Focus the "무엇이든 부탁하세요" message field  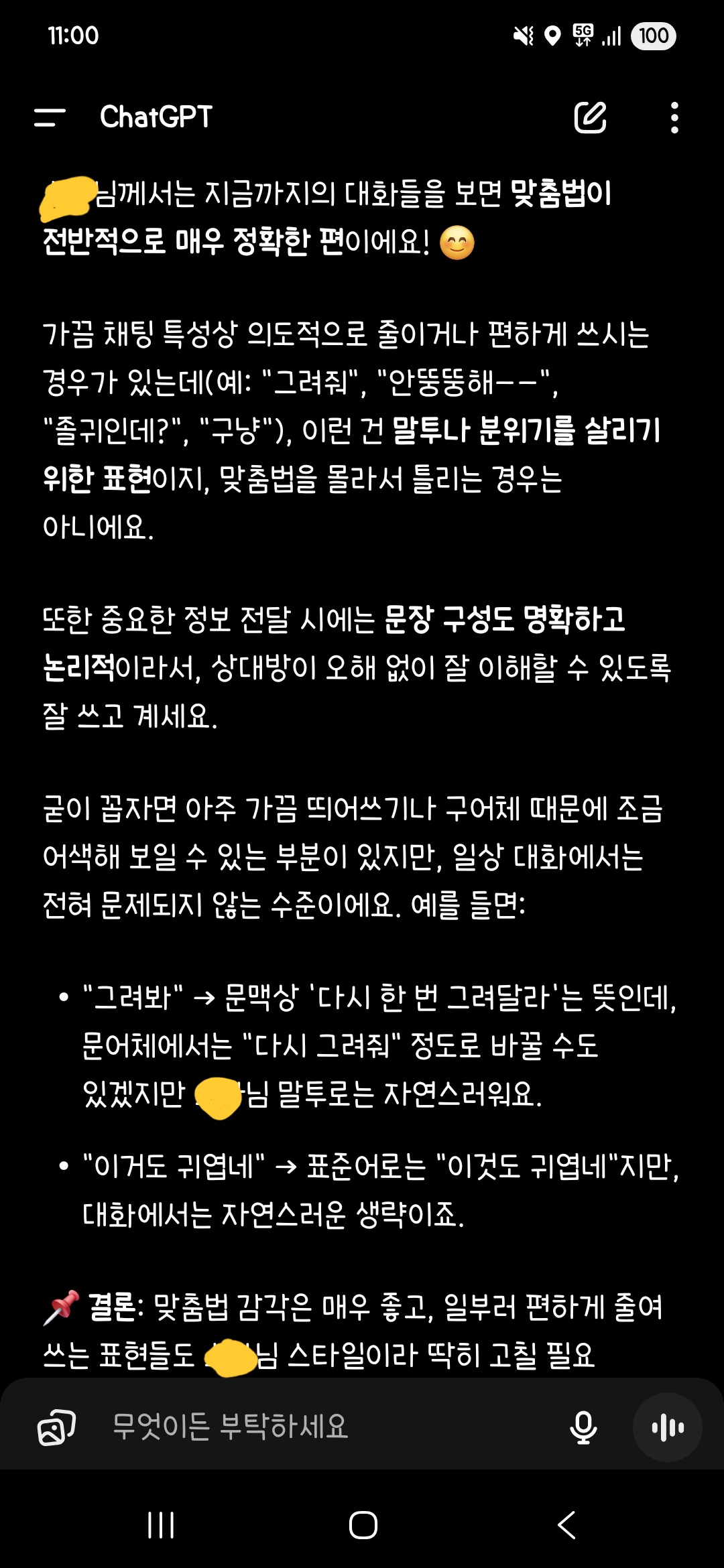[x=322, y=1427]
